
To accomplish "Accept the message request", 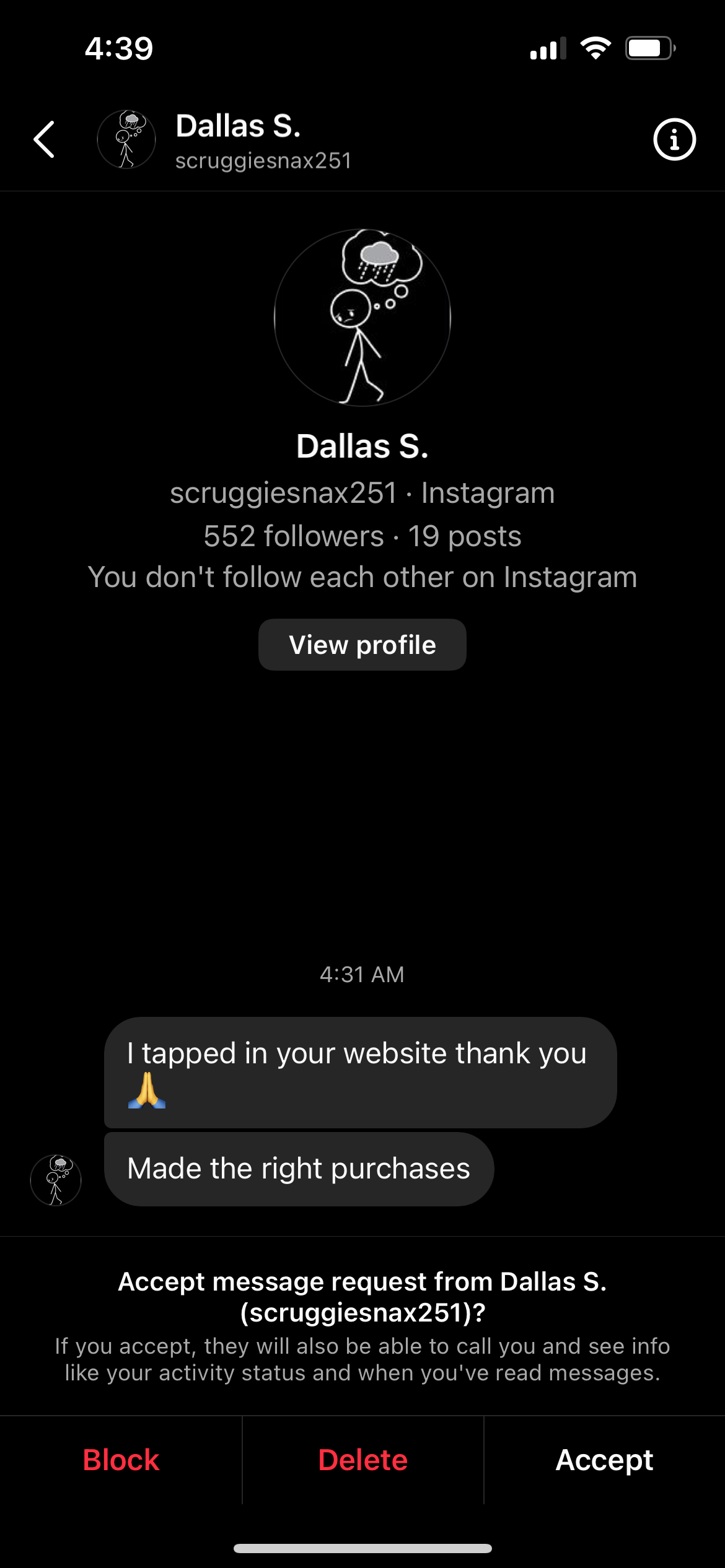I will [x=604, y=1460].
